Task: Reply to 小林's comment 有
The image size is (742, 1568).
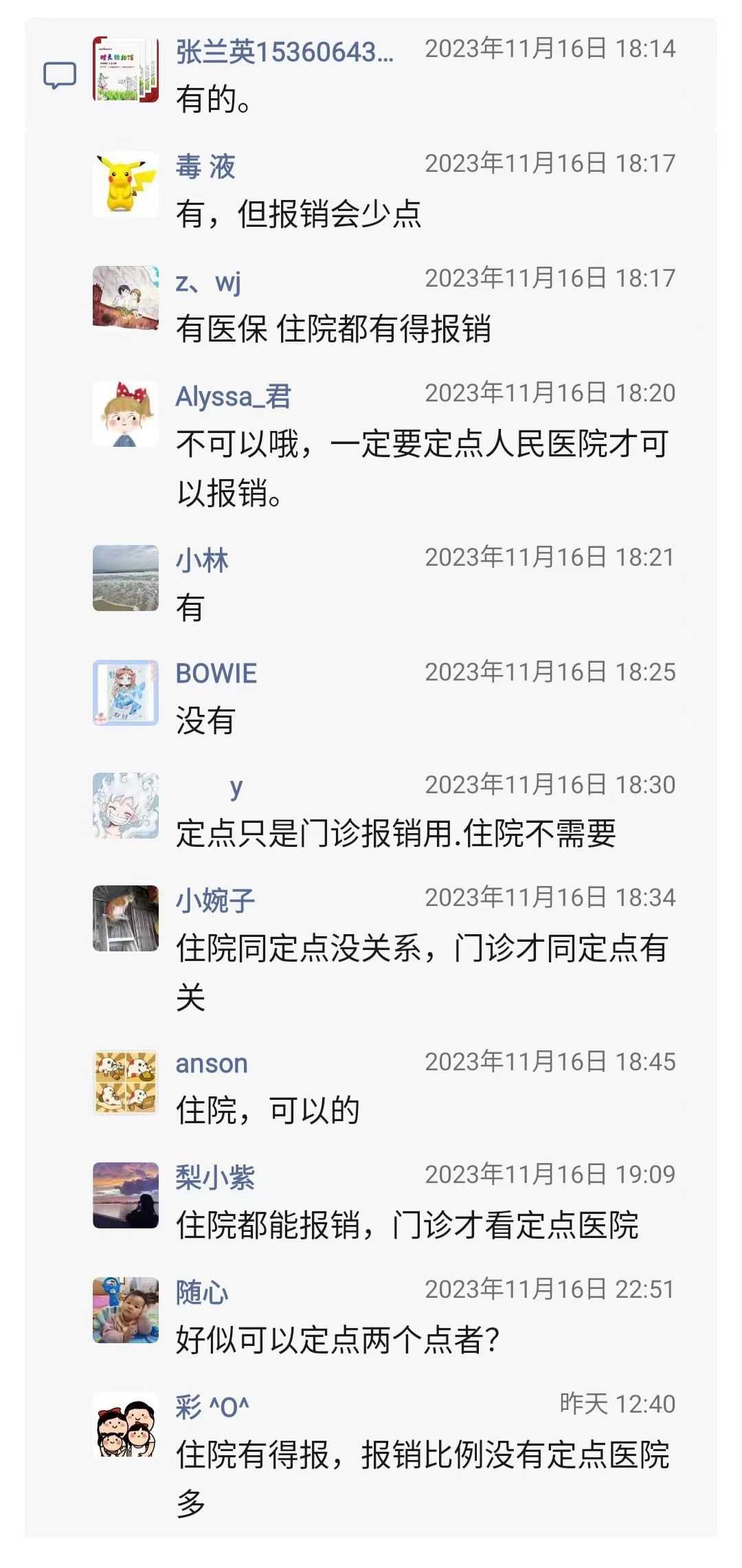Action: pyautogui.click(x=190, y=608)
